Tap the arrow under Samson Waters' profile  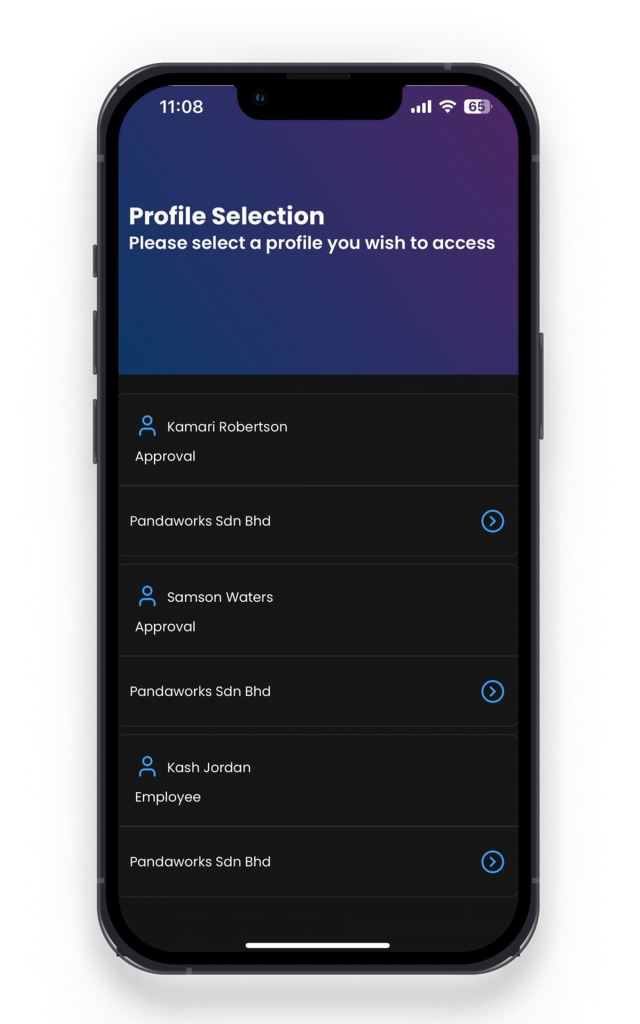(492, 691)
